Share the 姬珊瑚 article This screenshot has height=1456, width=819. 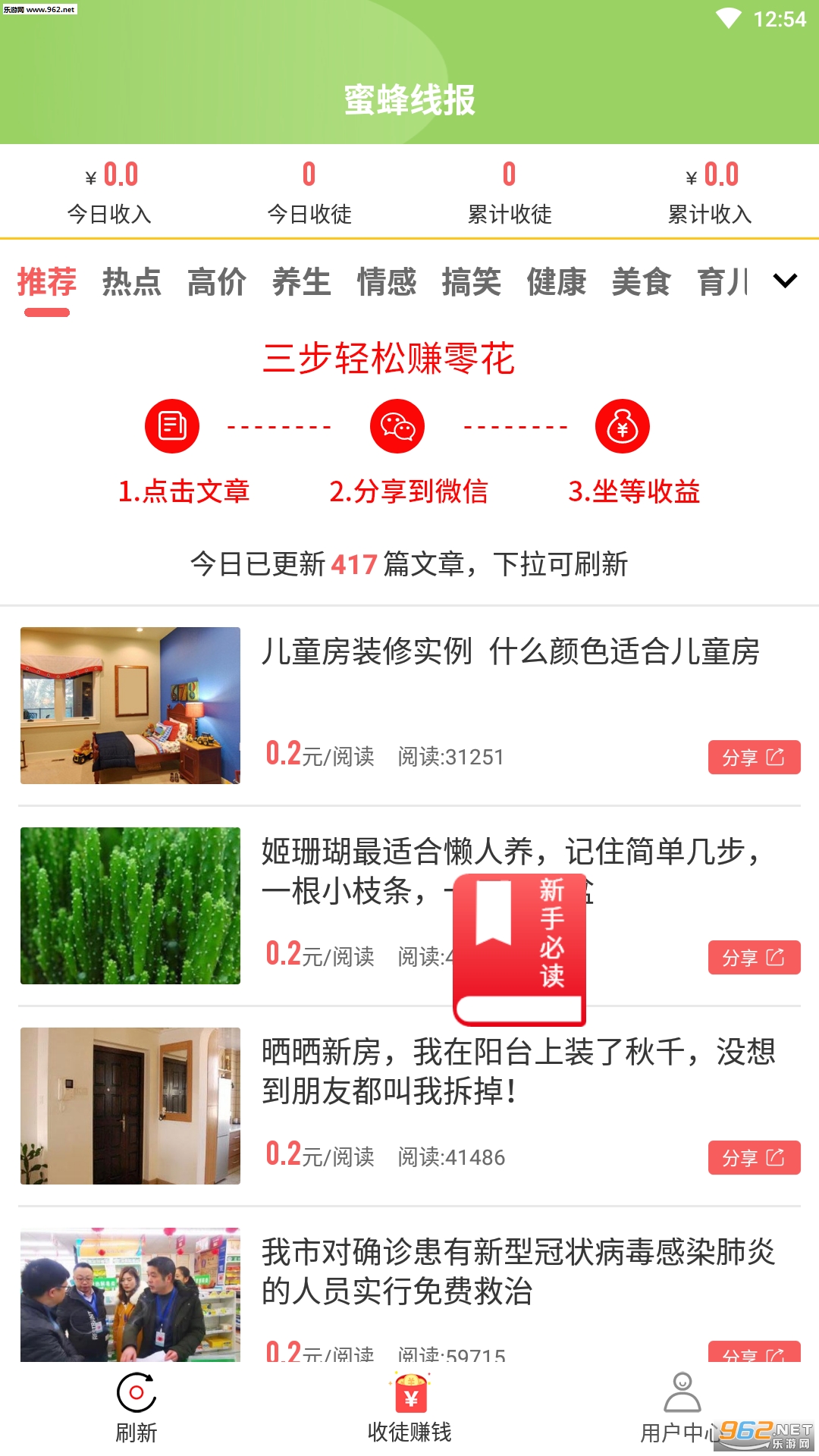click(x=754, y=957)
